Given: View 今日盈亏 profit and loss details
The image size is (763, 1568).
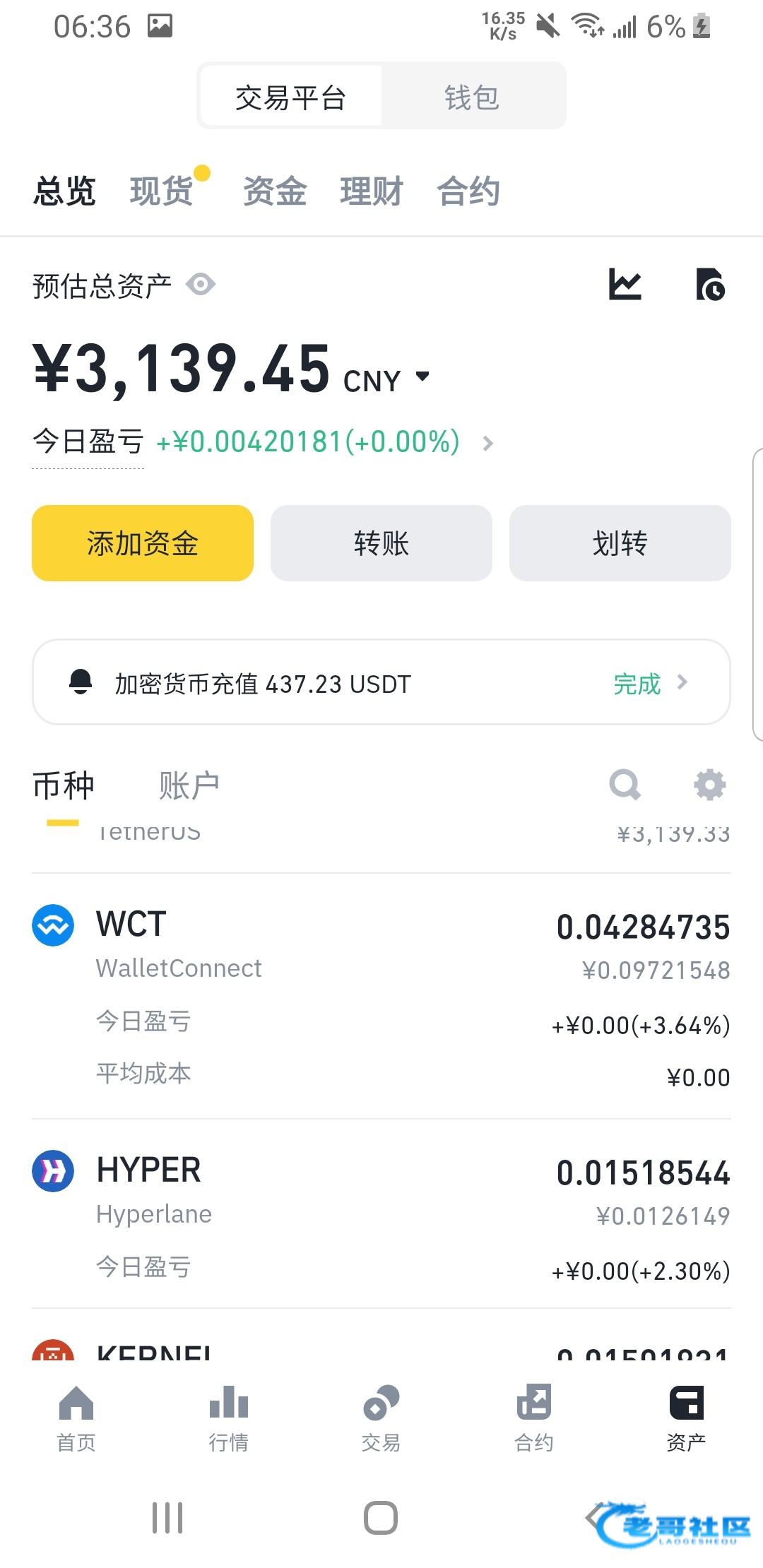Looking at the screenshot, I should click(487, 443).
